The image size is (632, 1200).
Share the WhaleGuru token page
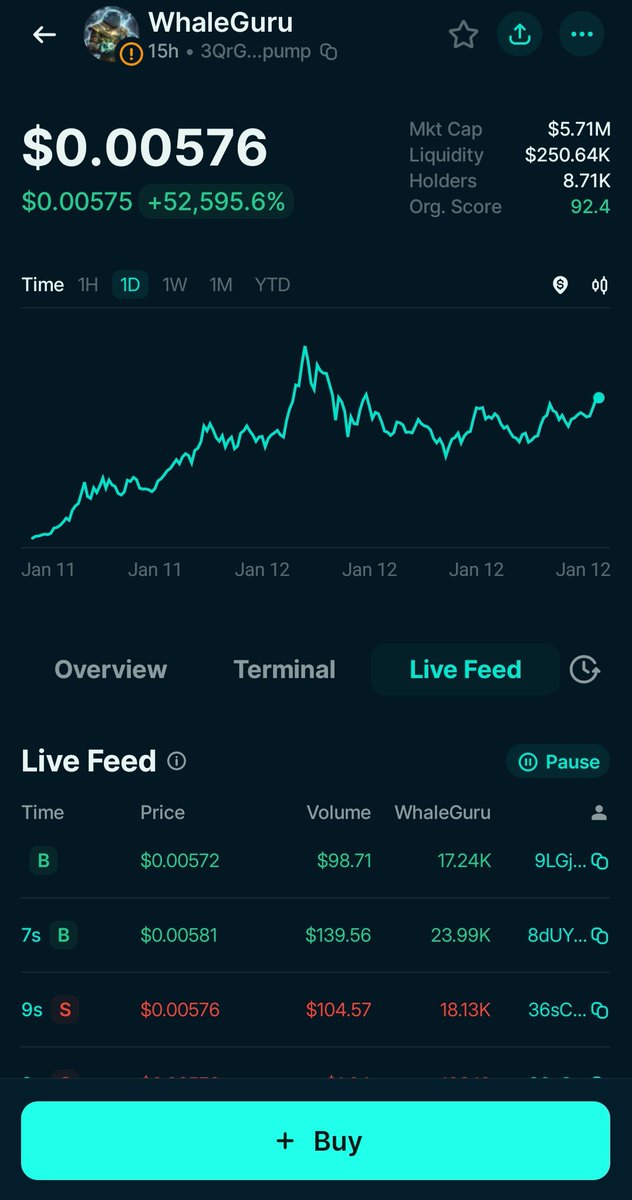click(x=519, y=35)
